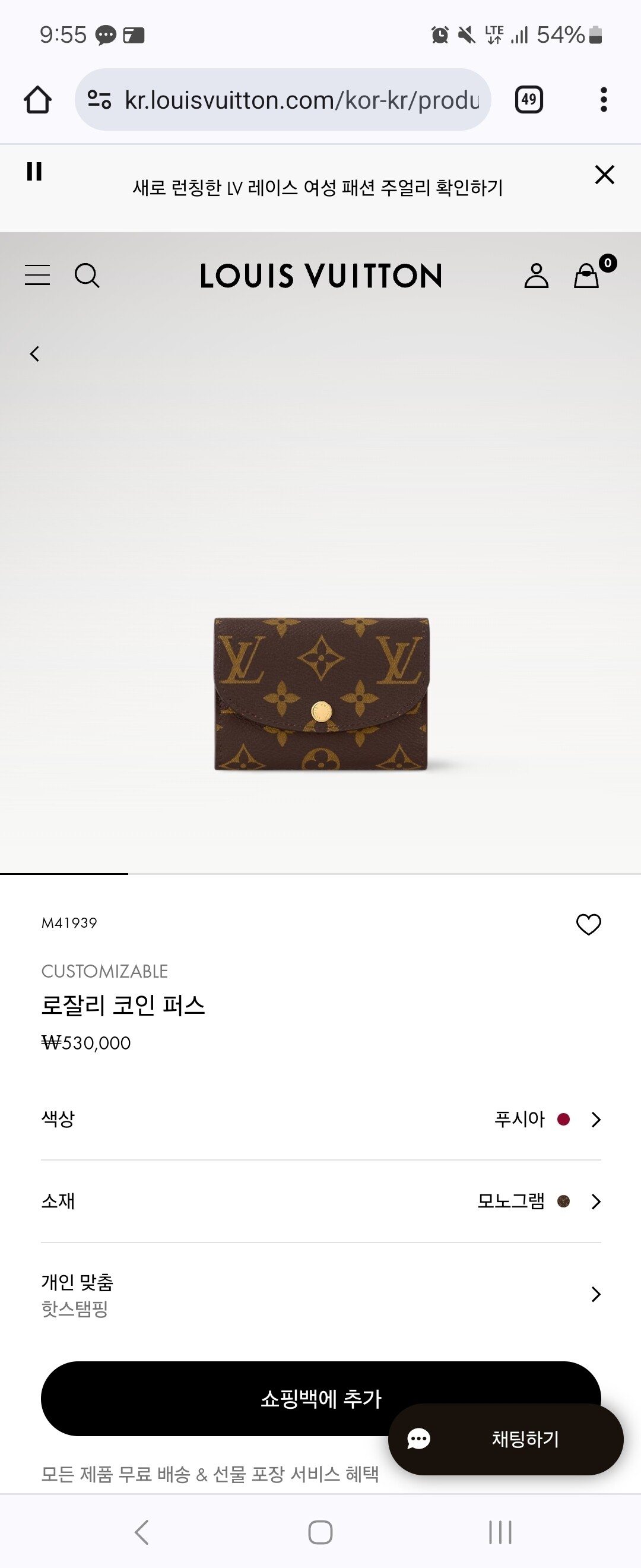This screenshot has height=1568, width=641.
Task: Open the browser three-dot overflow menu
Action: [602, 99]
